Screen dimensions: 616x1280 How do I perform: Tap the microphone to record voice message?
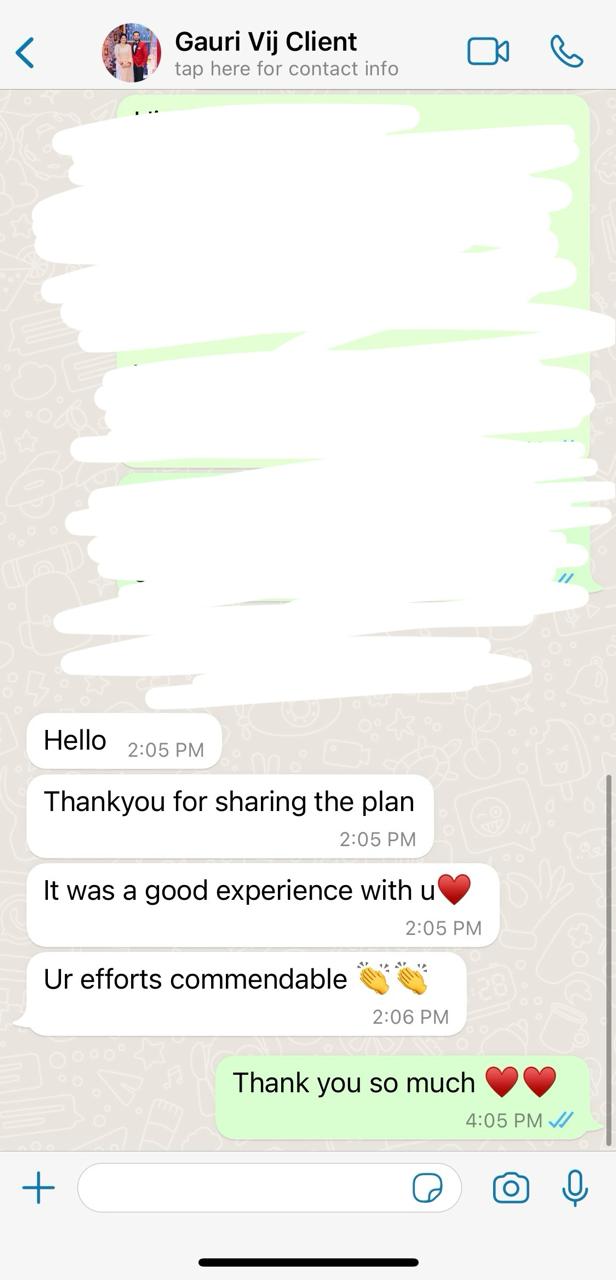click(575, 1188)
